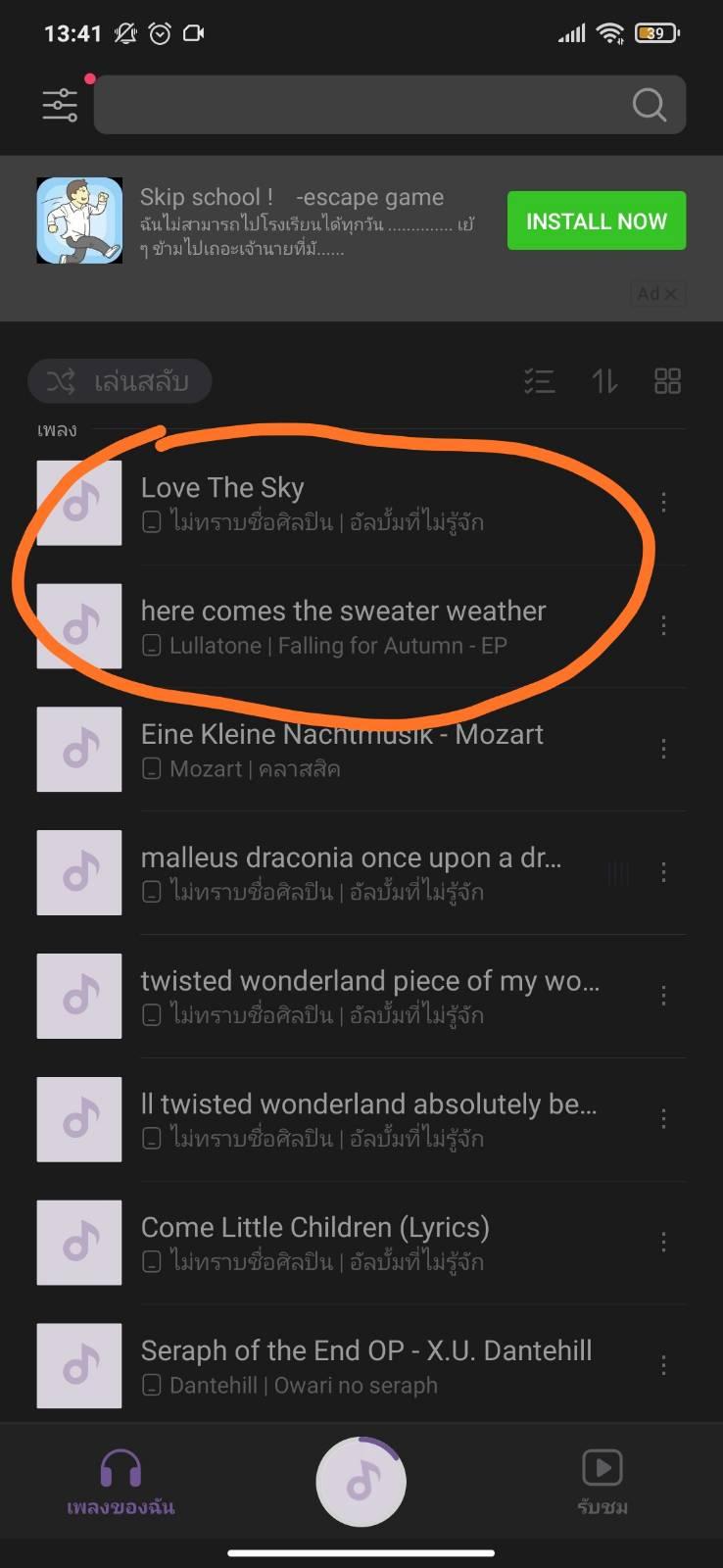Open the now playing music button

click(x=361, y=1482)
